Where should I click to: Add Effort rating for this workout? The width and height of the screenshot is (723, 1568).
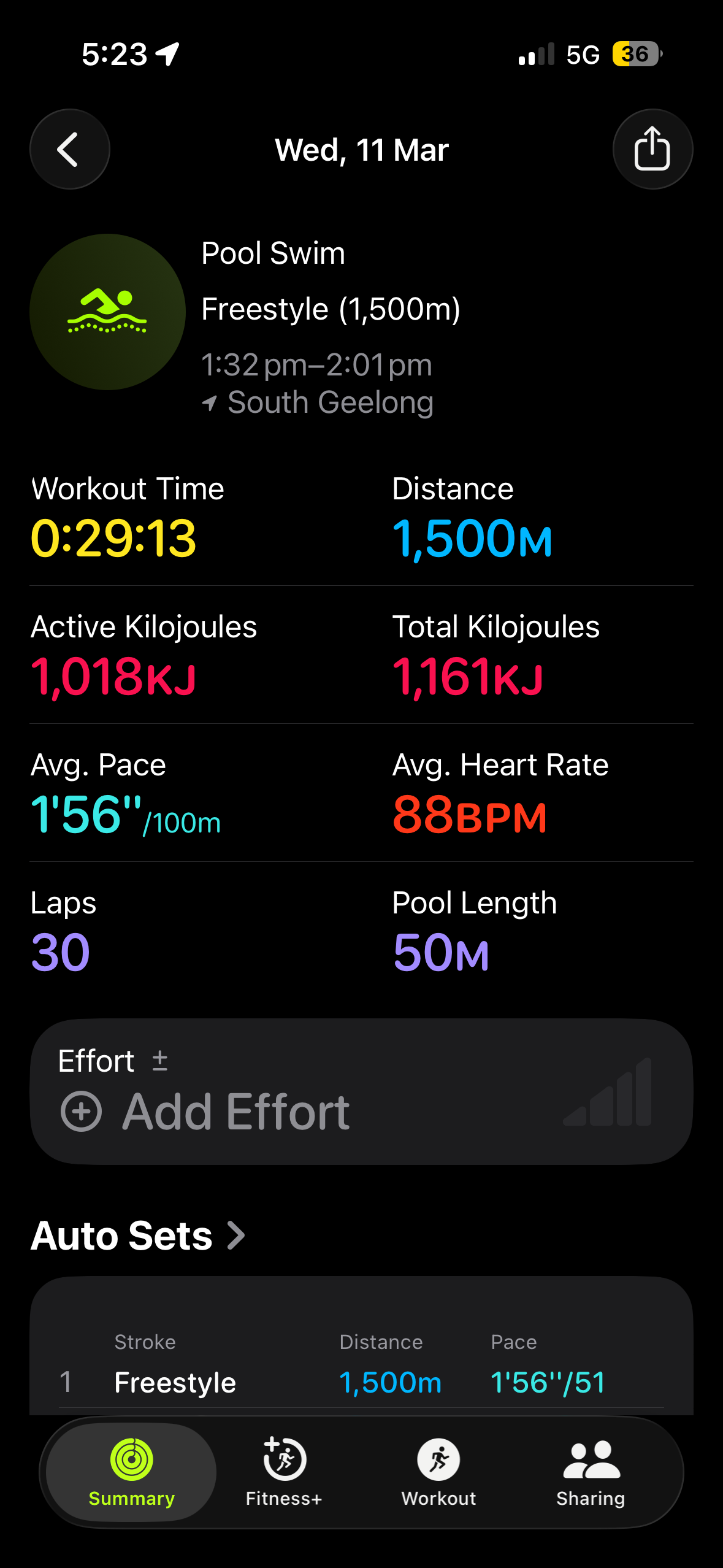pyautogui.click(x=236, y=1111)
